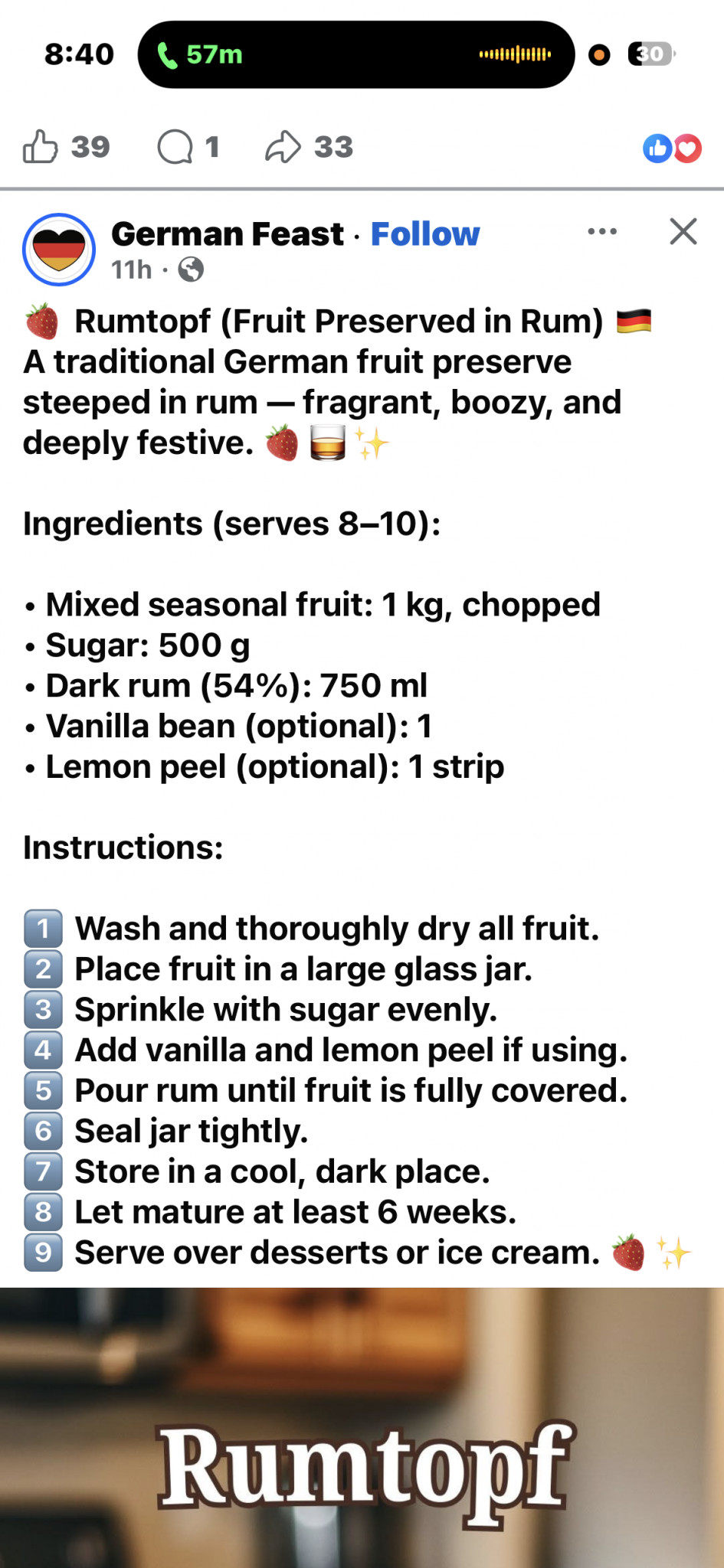Open the three-dot post options menu
Viewport: 724px width, 1568px height.
(602, 231)
